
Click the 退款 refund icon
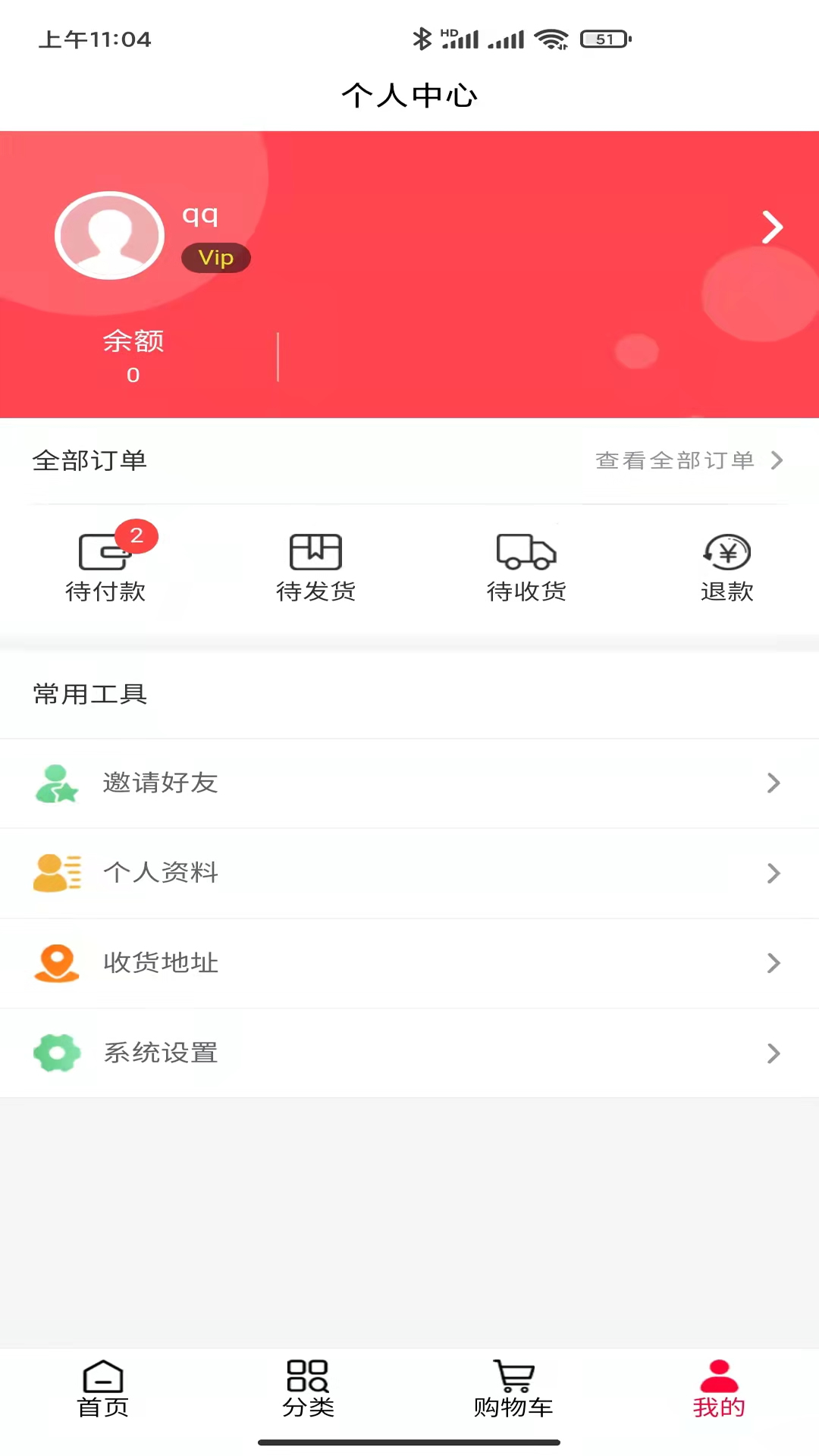pos(726,553)
